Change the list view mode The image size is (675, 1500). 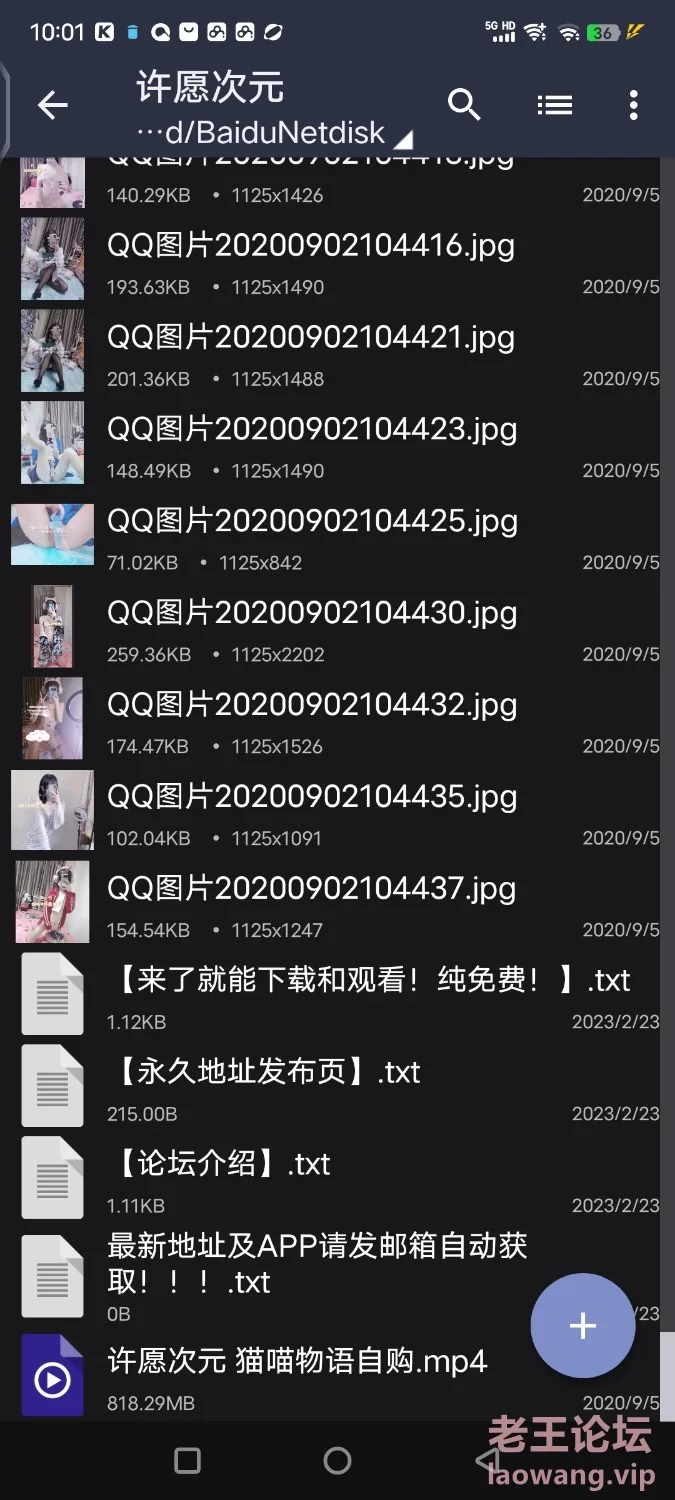[554, 105]
